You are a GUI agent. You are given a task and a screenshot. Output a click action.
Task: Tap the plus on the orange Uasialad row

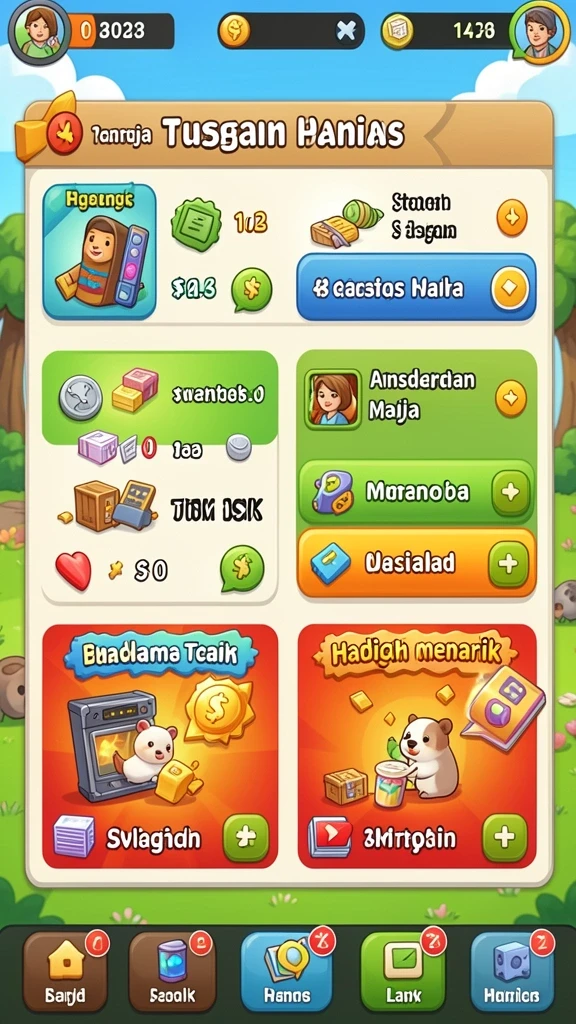tap(509, 564)
